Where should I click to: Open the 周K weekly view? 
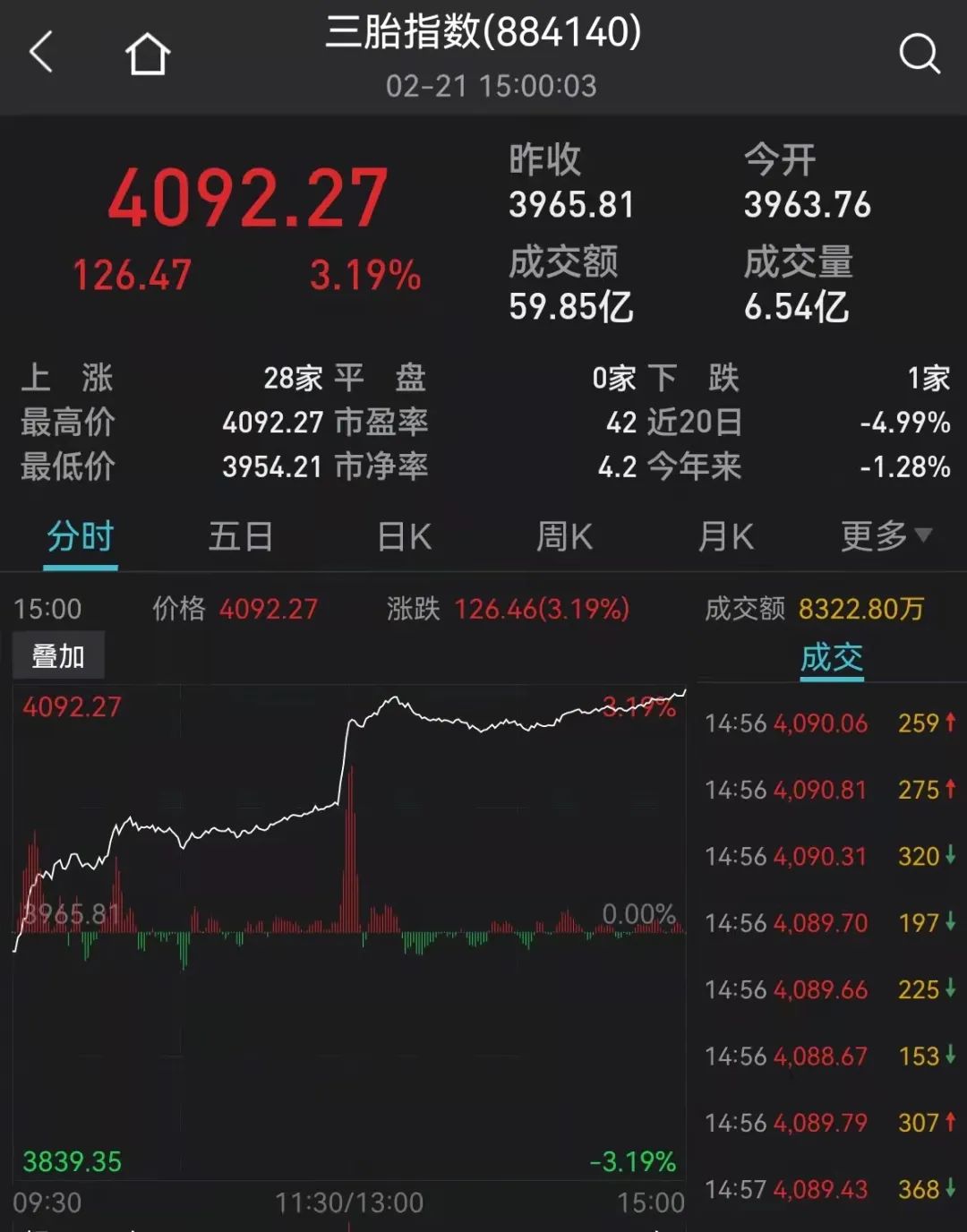564,535
